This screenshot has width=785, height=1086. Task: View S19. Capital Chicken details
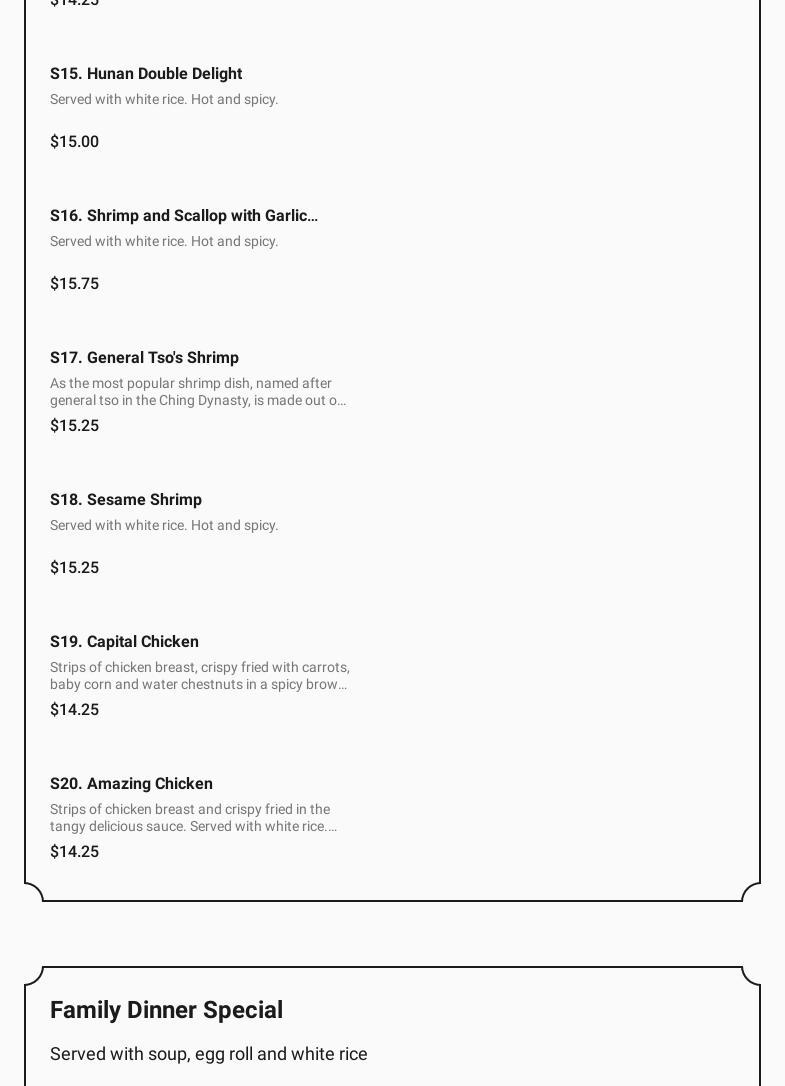click(124, 642)
